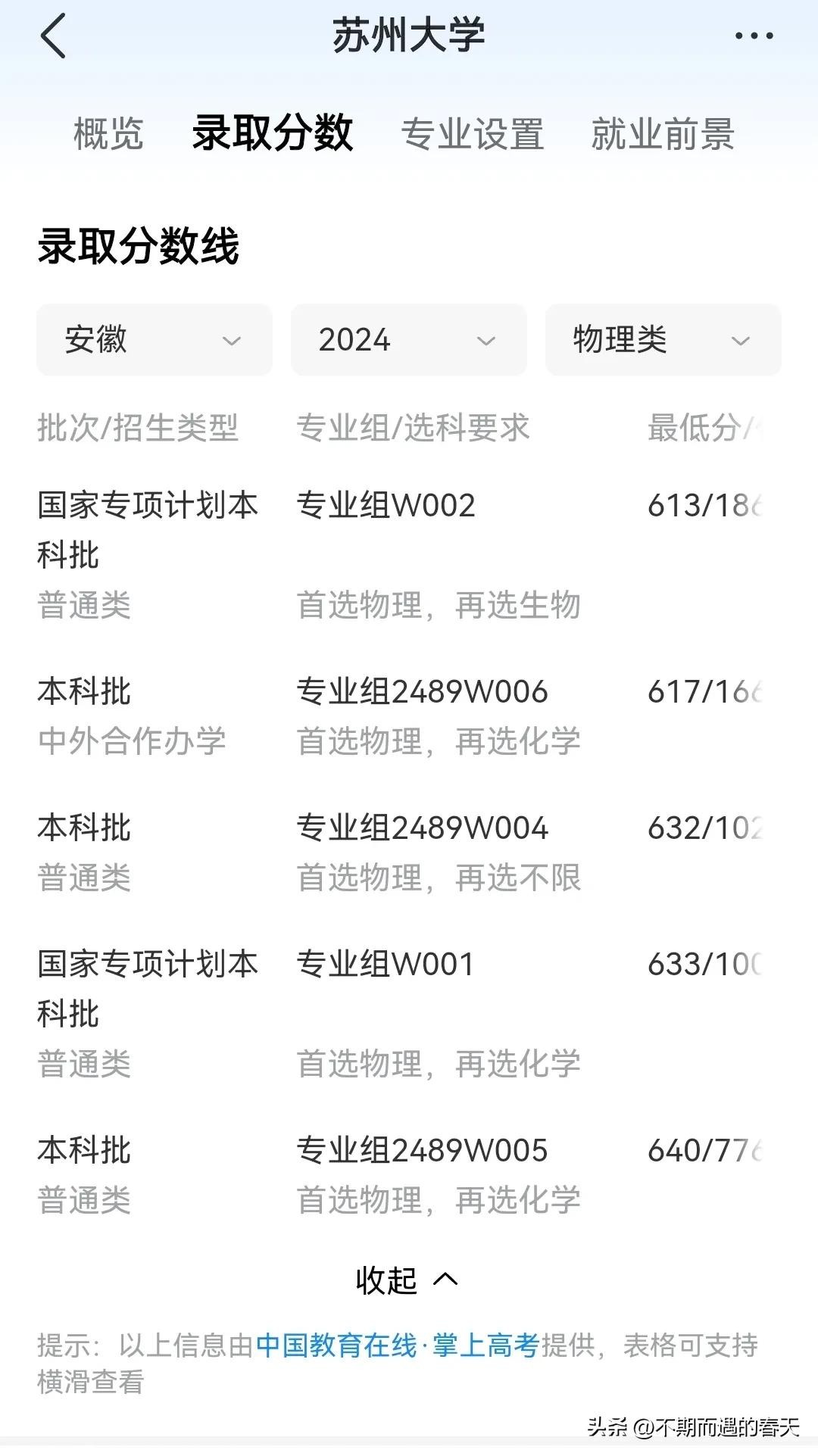Viewport: 818px width, 1456px height.
Task: Open the 中国教育在线·掌上高考 link
Action: point(397,1345)
